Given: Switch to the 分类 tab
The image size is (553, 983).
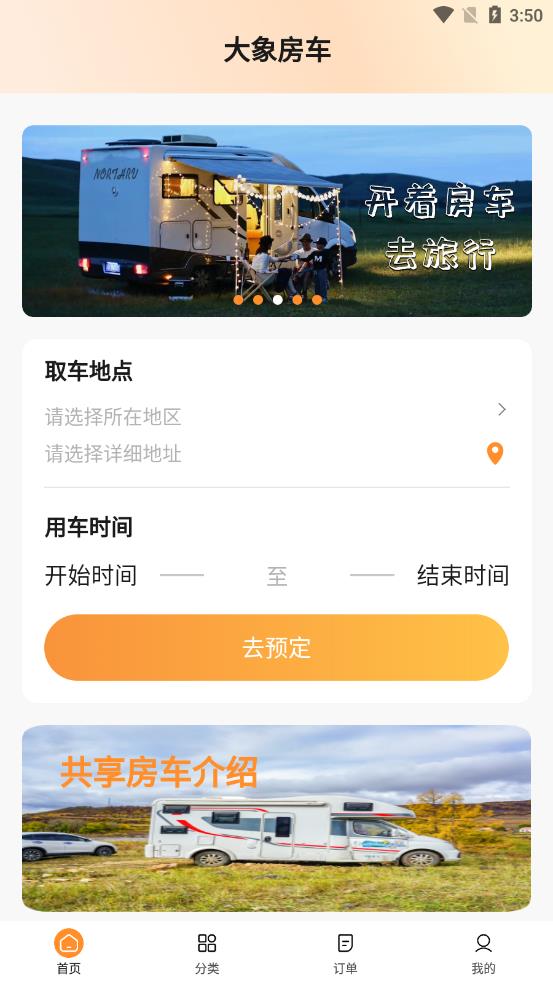Looking at the screenshot, I should click(x=207, y=953).
